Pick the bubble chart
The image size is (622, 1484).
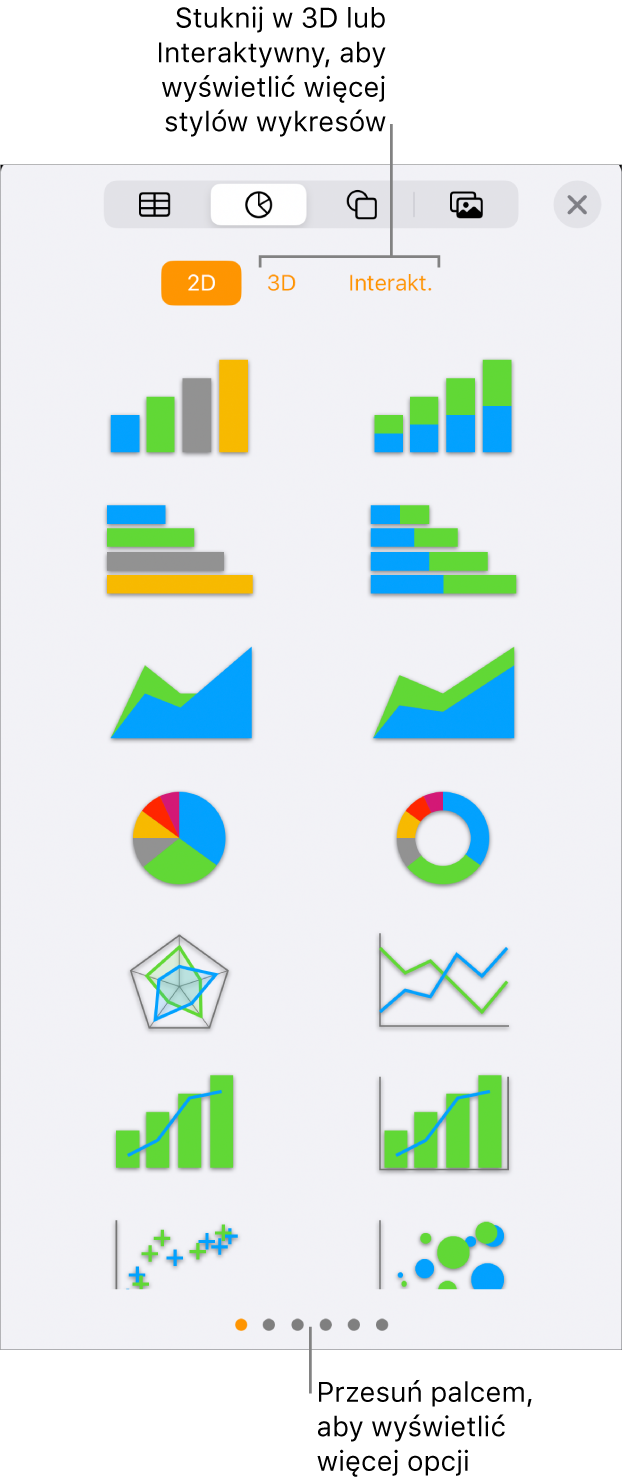coord(443,1252)
